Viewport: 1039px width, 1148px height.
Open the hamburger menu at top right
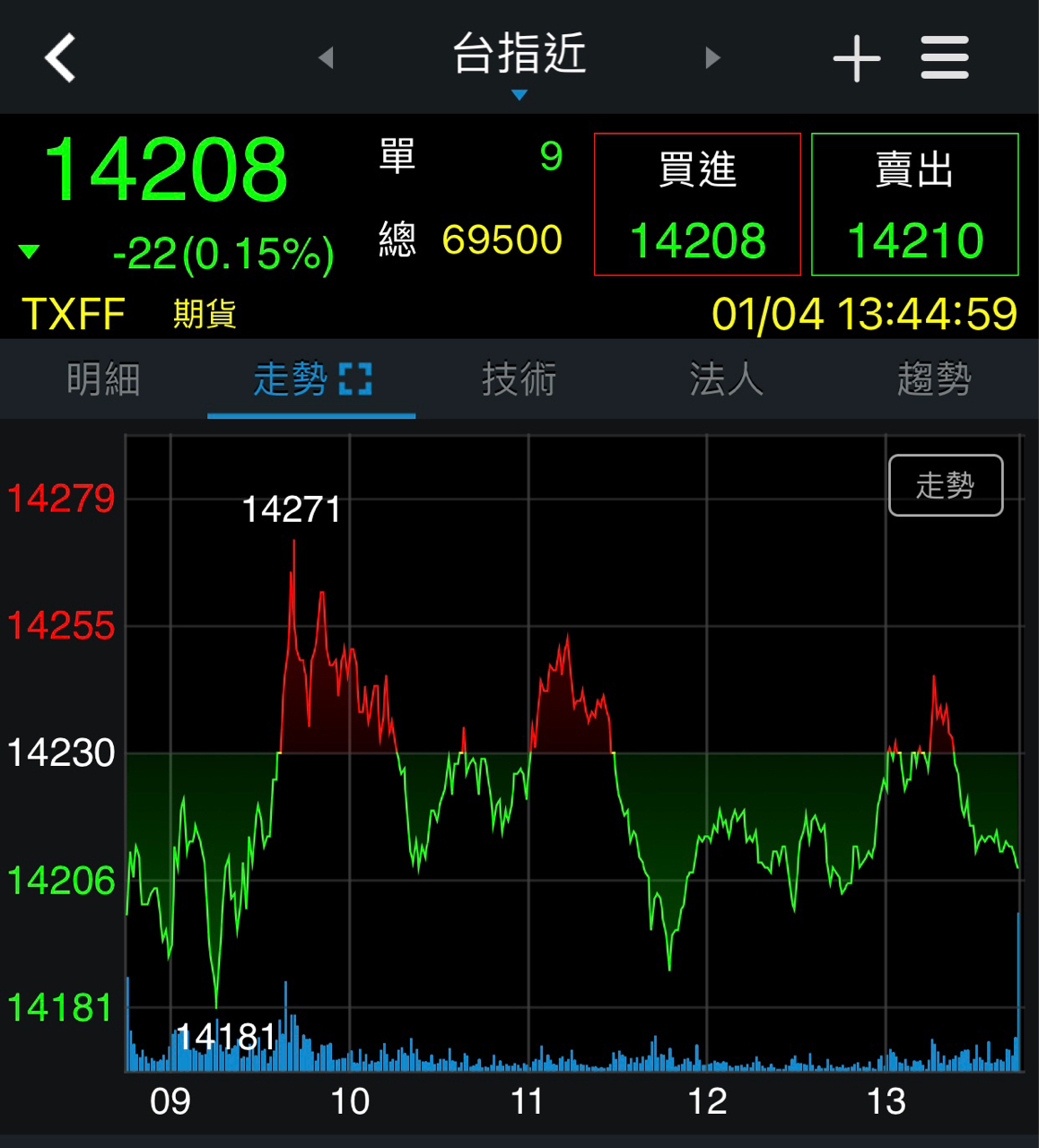coord(944,57)
